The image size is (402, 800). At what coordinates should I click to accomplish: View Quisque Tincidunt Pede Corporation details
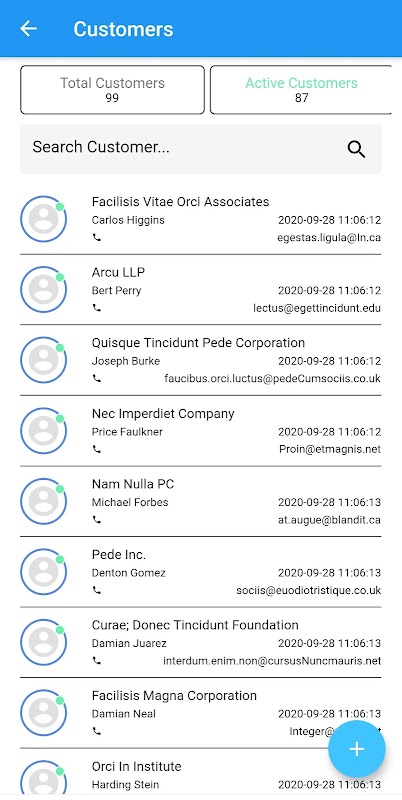(200, 360)
